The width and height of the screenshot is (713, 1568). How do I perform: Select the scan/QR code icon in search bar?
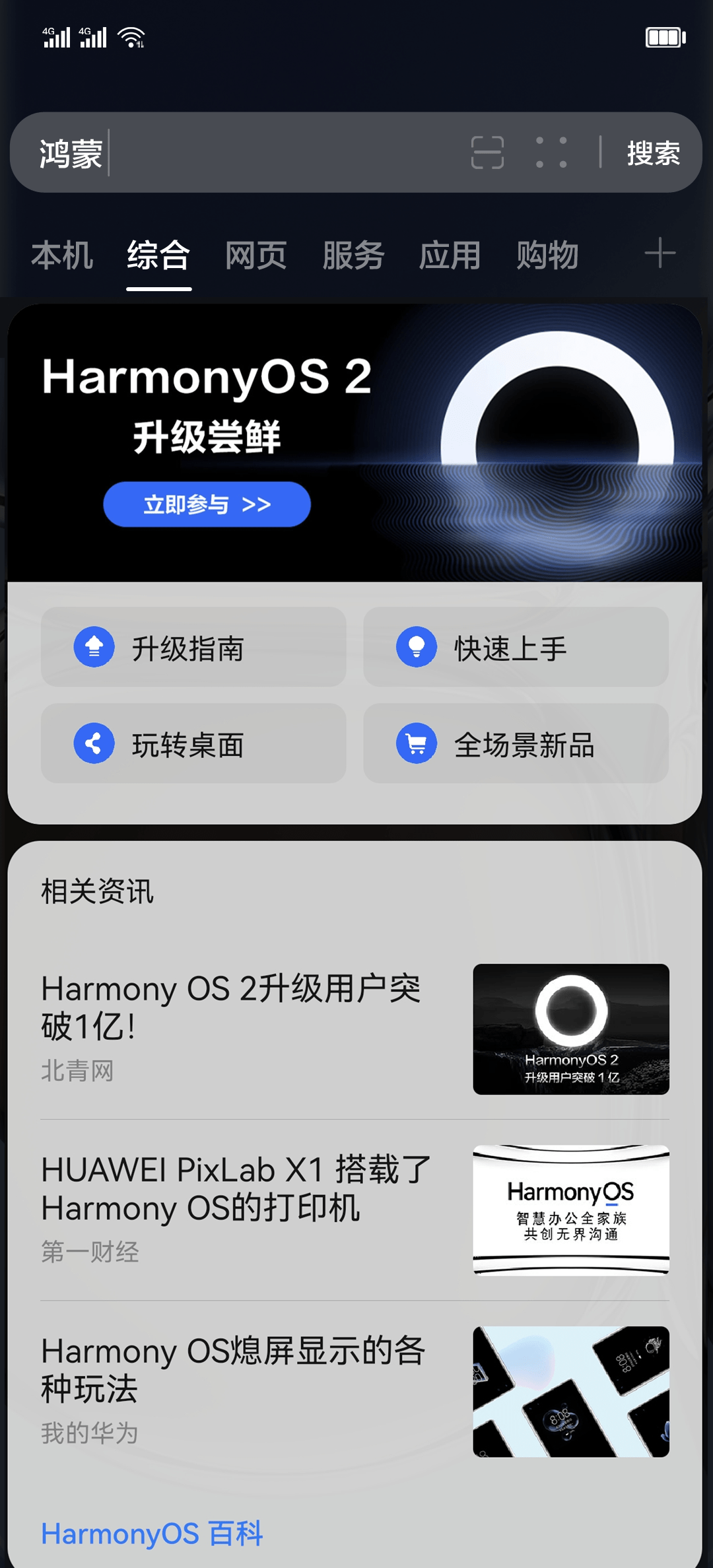tap(489, 153)
